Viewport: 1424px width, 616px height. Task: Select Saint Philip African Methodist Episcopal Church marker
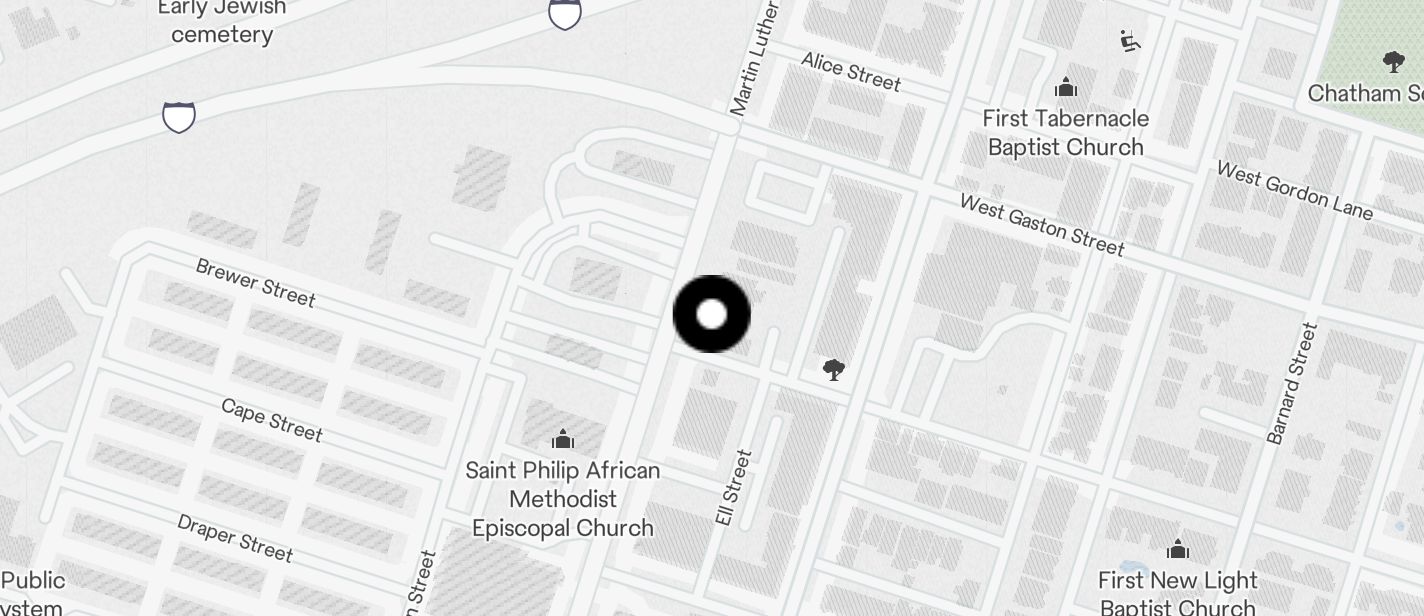(x=563, y=439)
